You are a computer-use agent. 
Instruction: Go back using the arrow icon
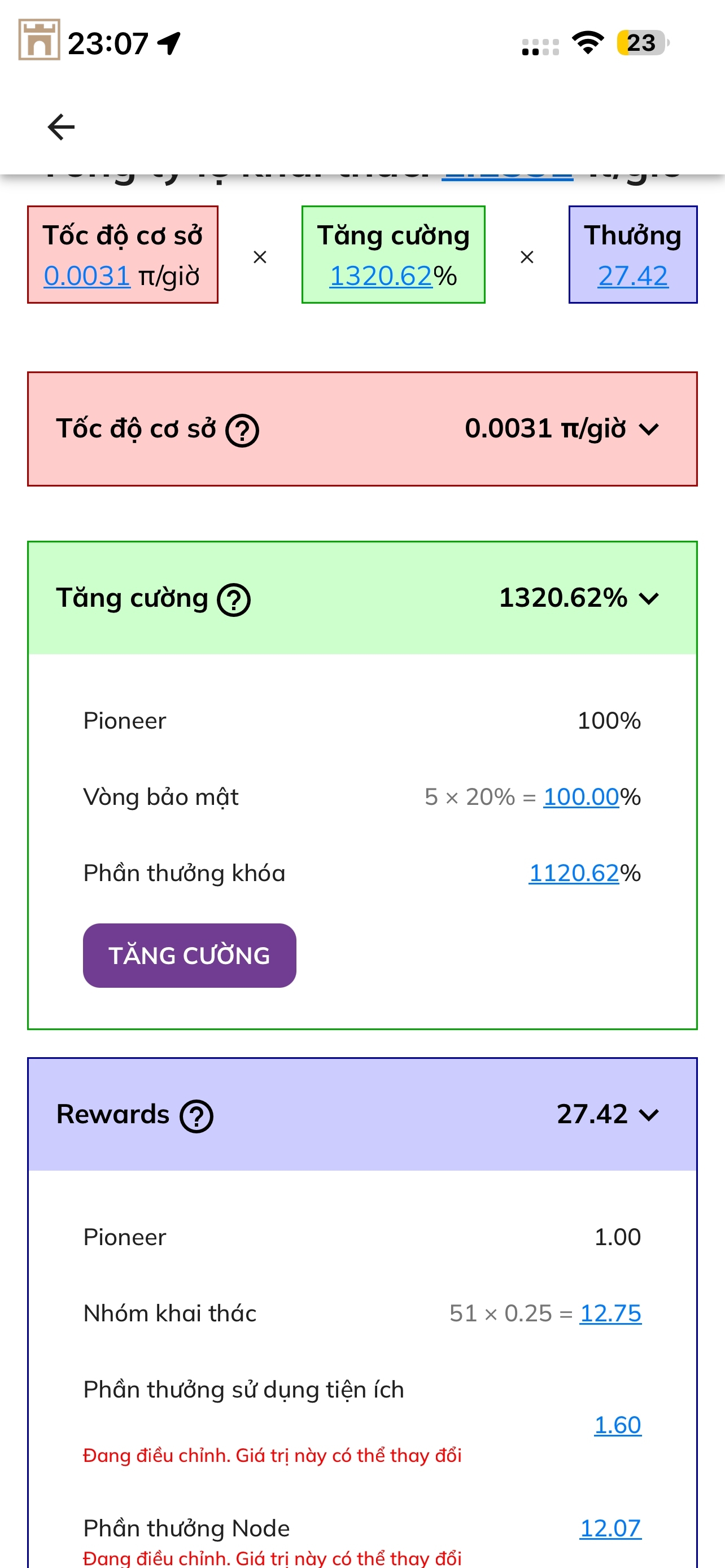coord(61,126)
